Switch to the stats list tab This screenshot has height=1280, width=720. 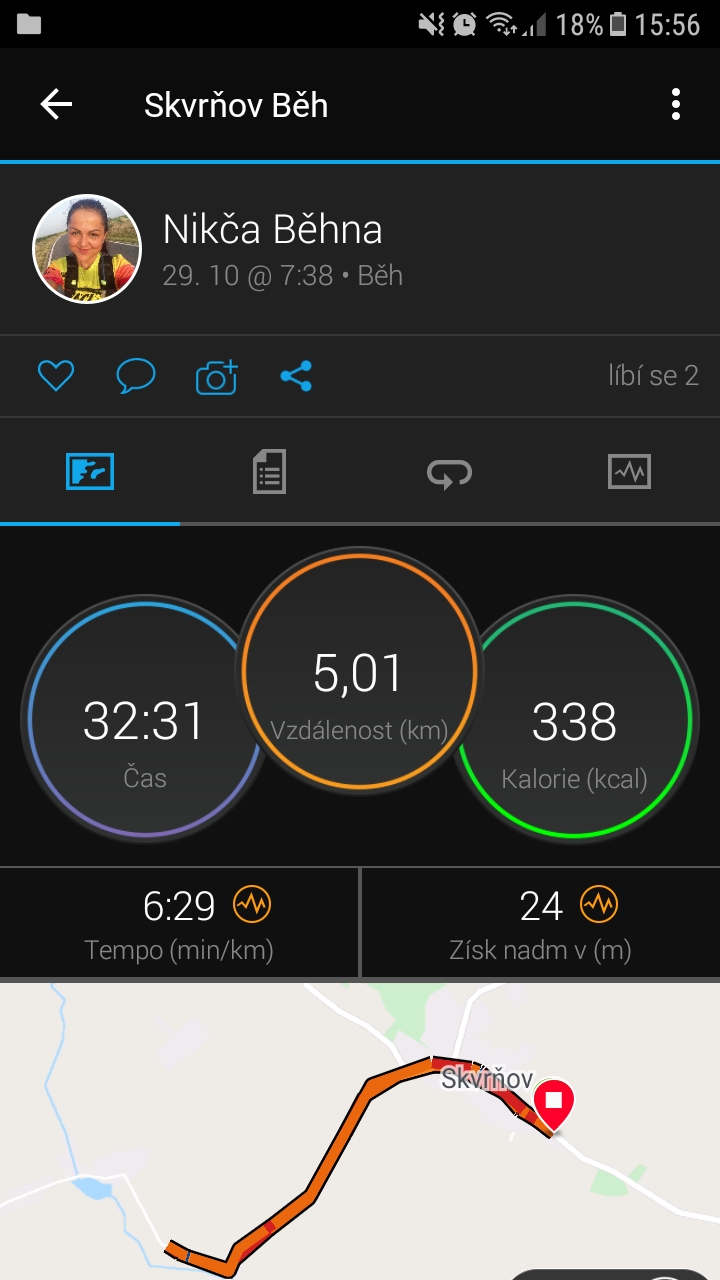click(x=269, y=471)
